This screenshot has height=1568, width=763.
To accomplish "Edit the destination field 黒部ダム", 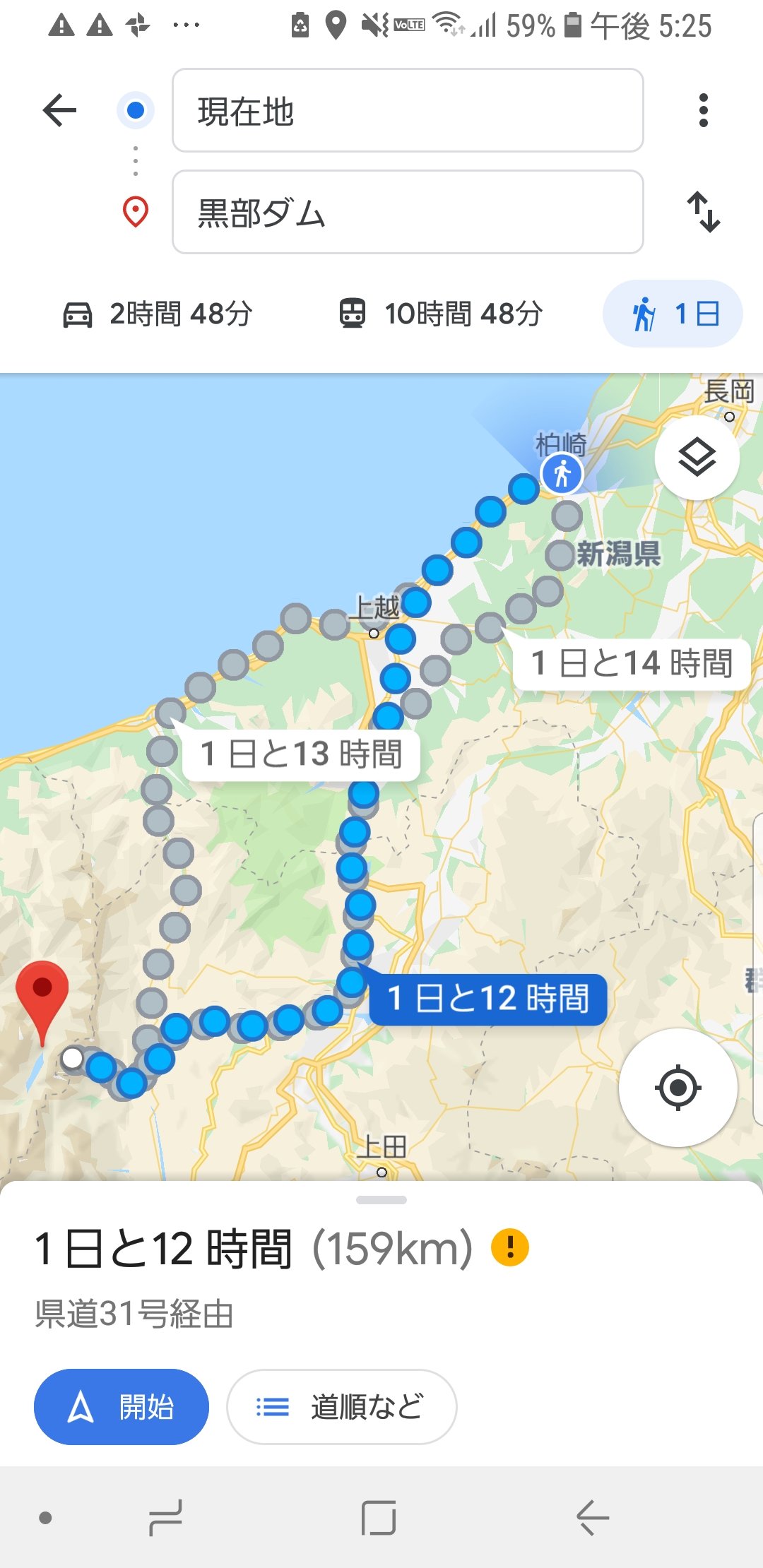I will [408, 212].
